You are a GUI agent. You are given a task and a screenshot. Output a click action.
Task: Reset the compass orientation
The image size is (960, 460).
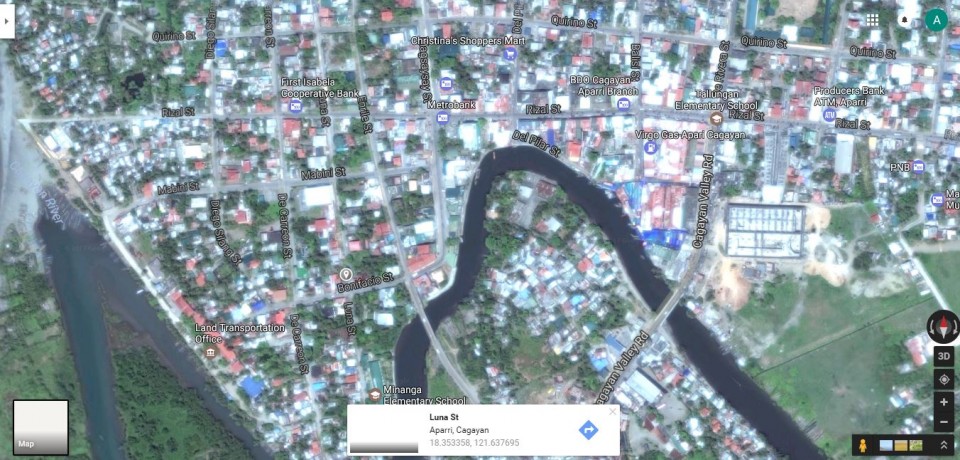coord(943,327)
